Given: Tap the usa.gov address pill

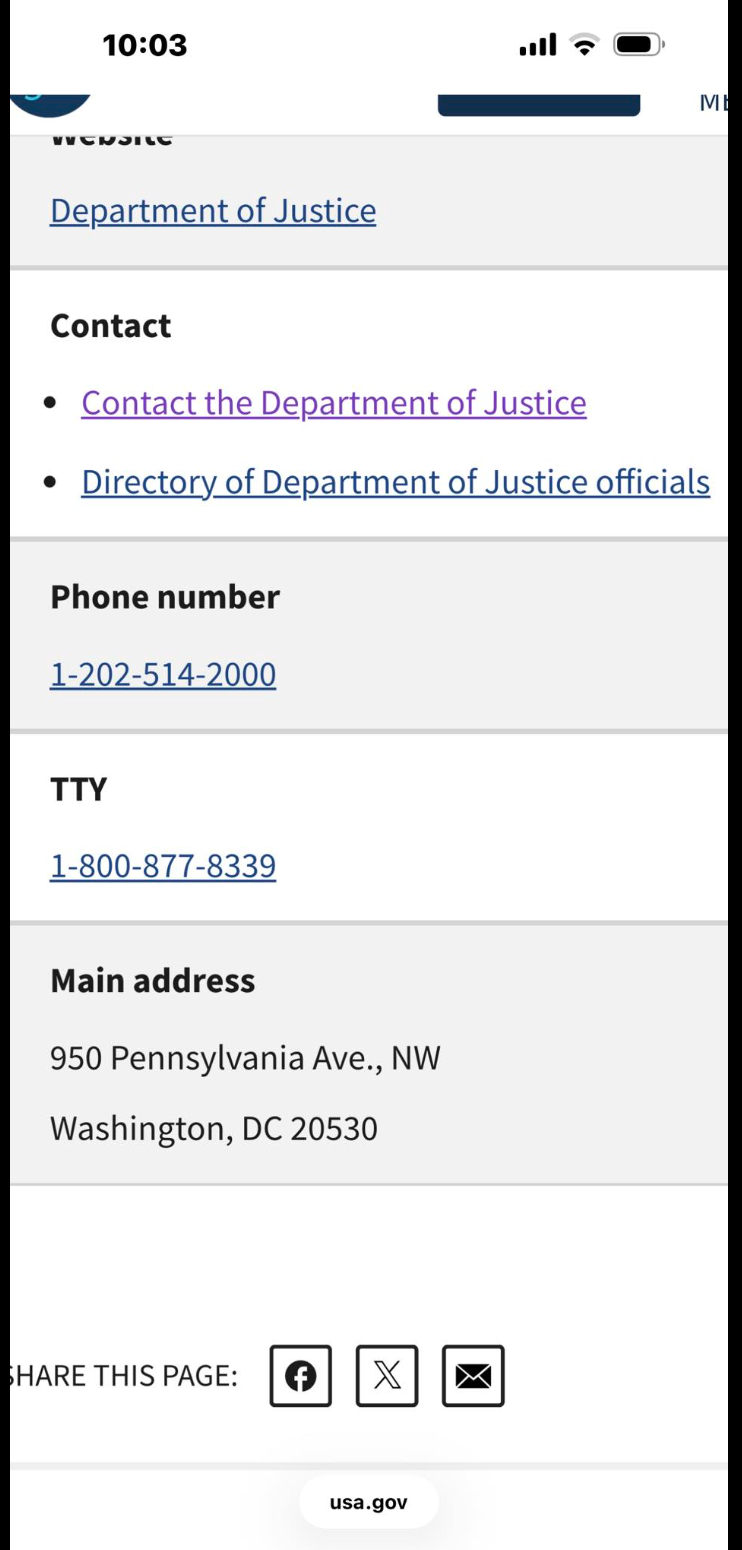Looking at the screenshot, I should [369, 1502].
